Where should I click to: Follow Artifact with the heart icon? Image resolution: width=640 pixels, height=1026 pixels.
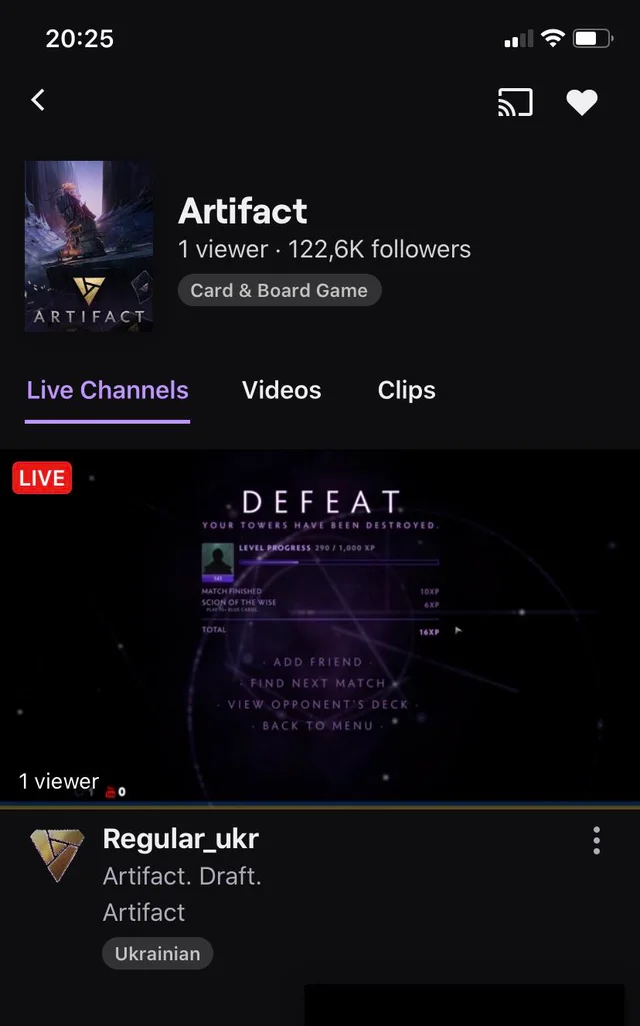[x=582, y=102]
